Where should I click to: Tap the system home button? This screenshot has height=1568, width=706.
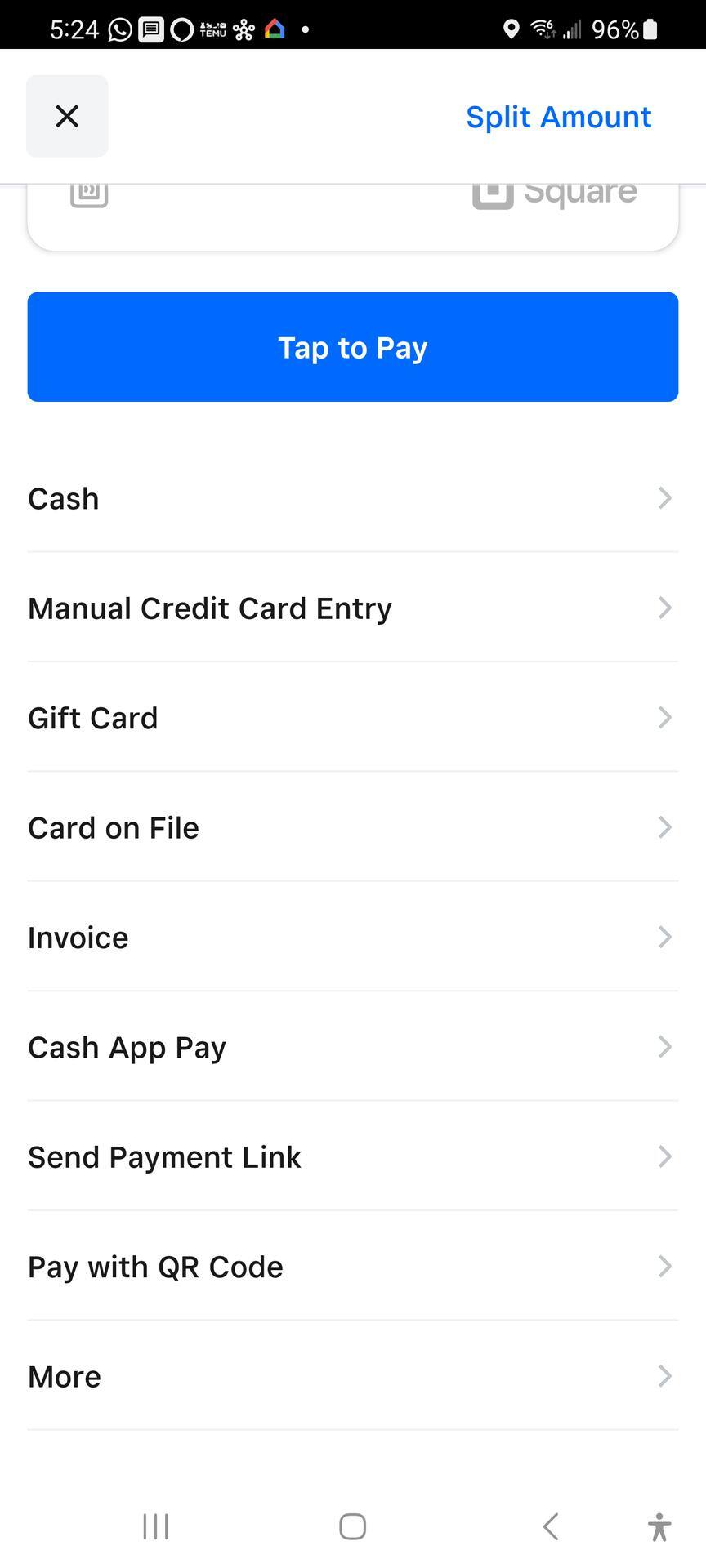353,1526
